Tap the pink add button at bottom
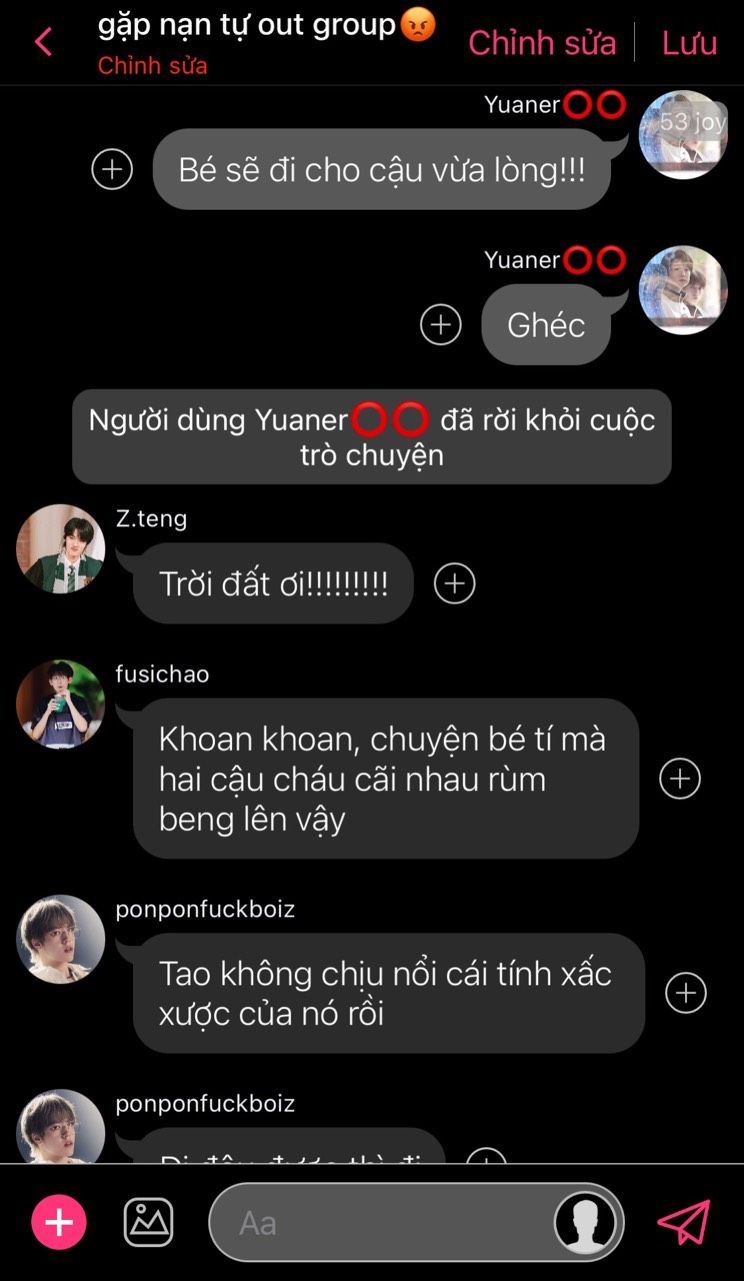This screenshot has height=1281, width=744. point(59,1222)
